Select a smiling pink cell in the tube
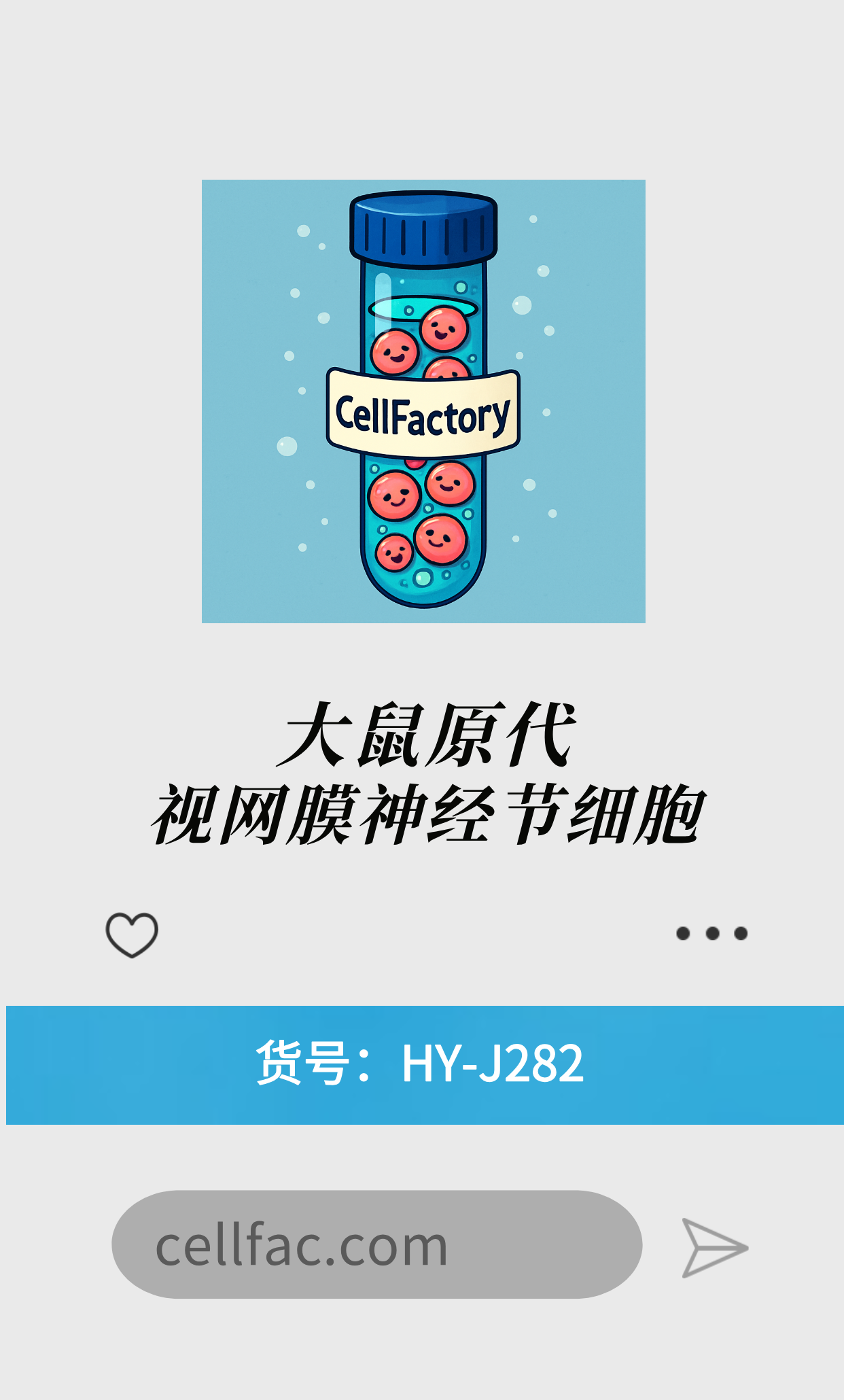This screenshot has height=1400, width=844. tap(394, 493)
